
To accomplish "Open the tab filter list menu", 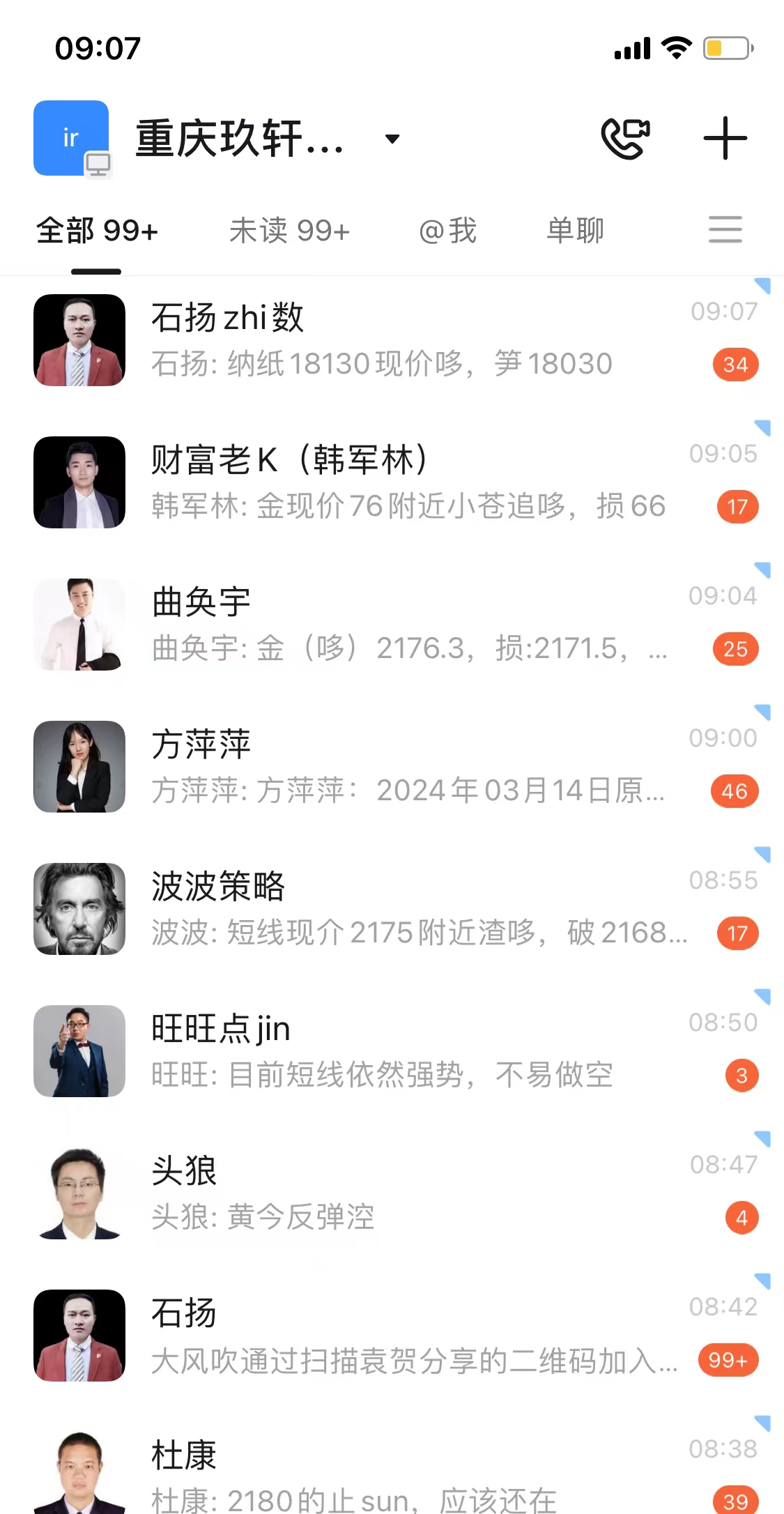I will click(725, 230).
